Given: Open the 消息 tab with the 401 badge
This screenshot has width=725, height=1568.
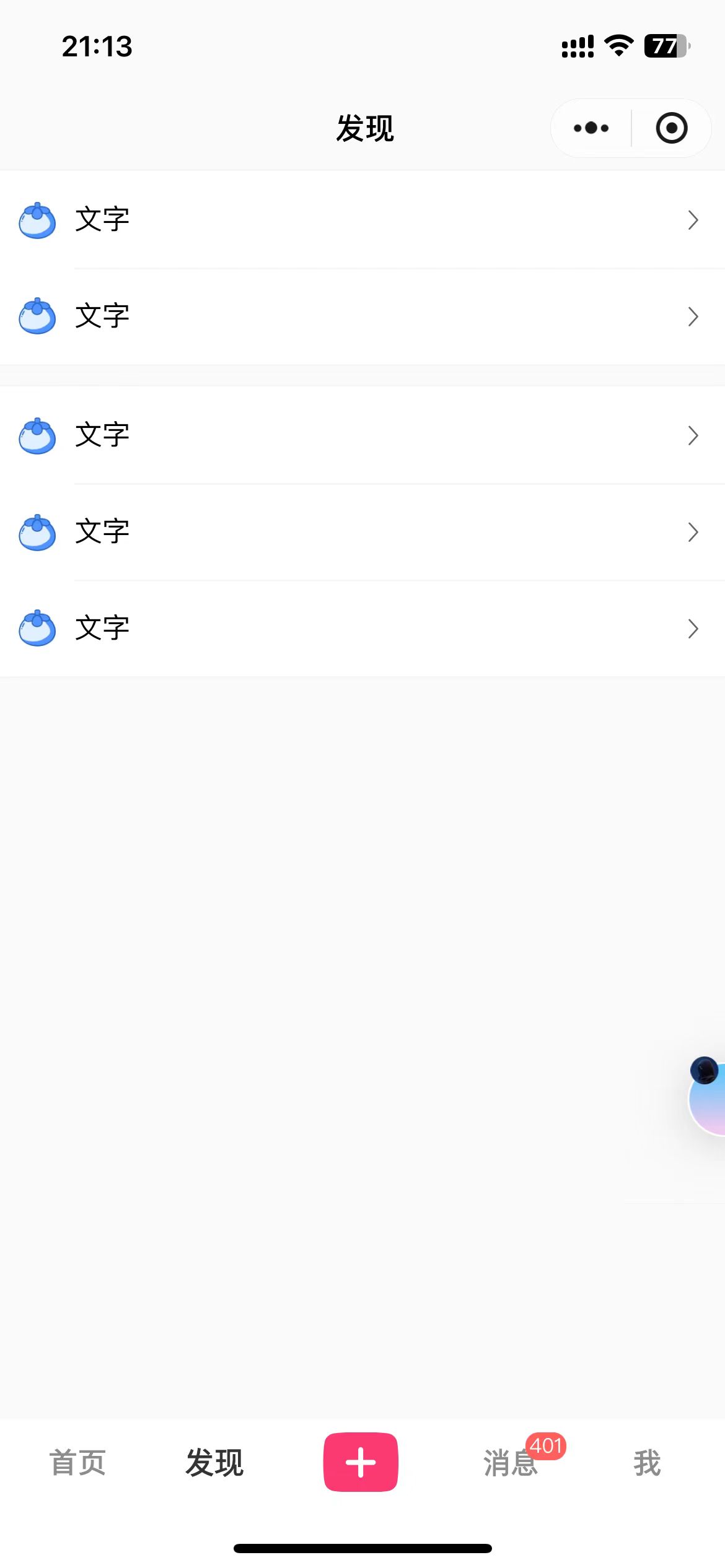Looking at the screenshot, I should tap(511, 1463).
